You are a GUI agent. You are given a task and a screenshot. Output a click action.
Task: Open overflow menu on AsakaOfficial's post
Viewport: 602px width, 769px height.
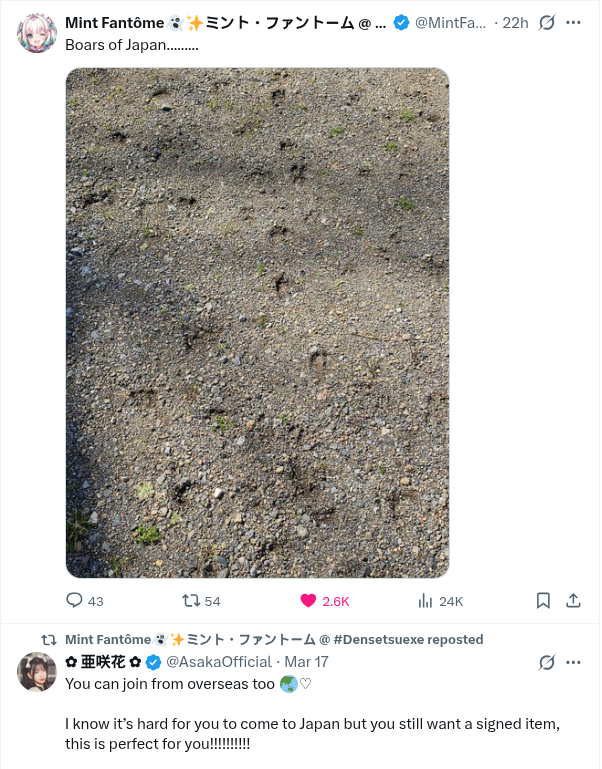click(x=573, y=663)
